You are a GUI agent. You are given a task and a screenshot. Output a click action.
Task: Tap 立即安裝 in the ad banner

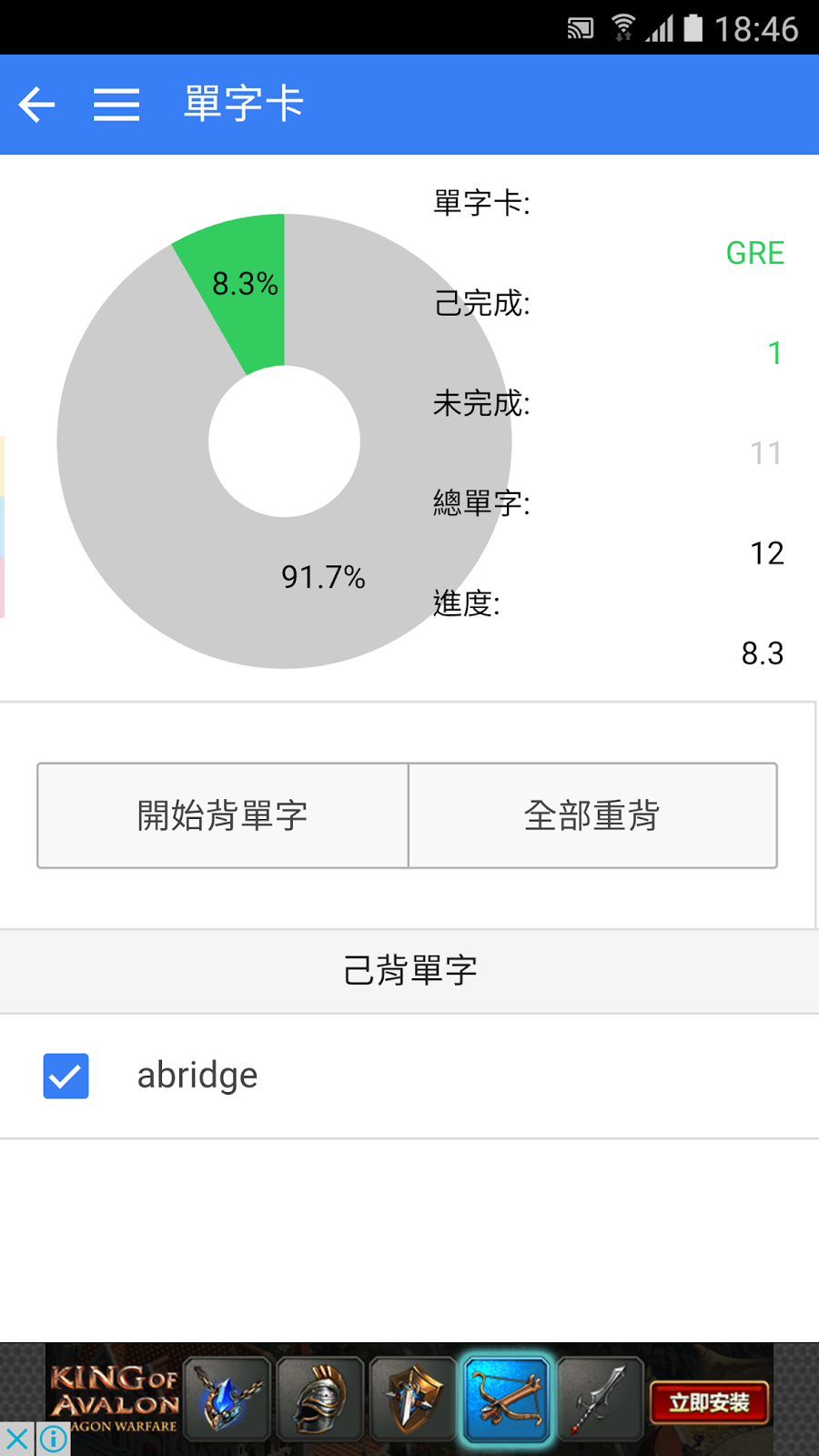(x=709, y=1402)
